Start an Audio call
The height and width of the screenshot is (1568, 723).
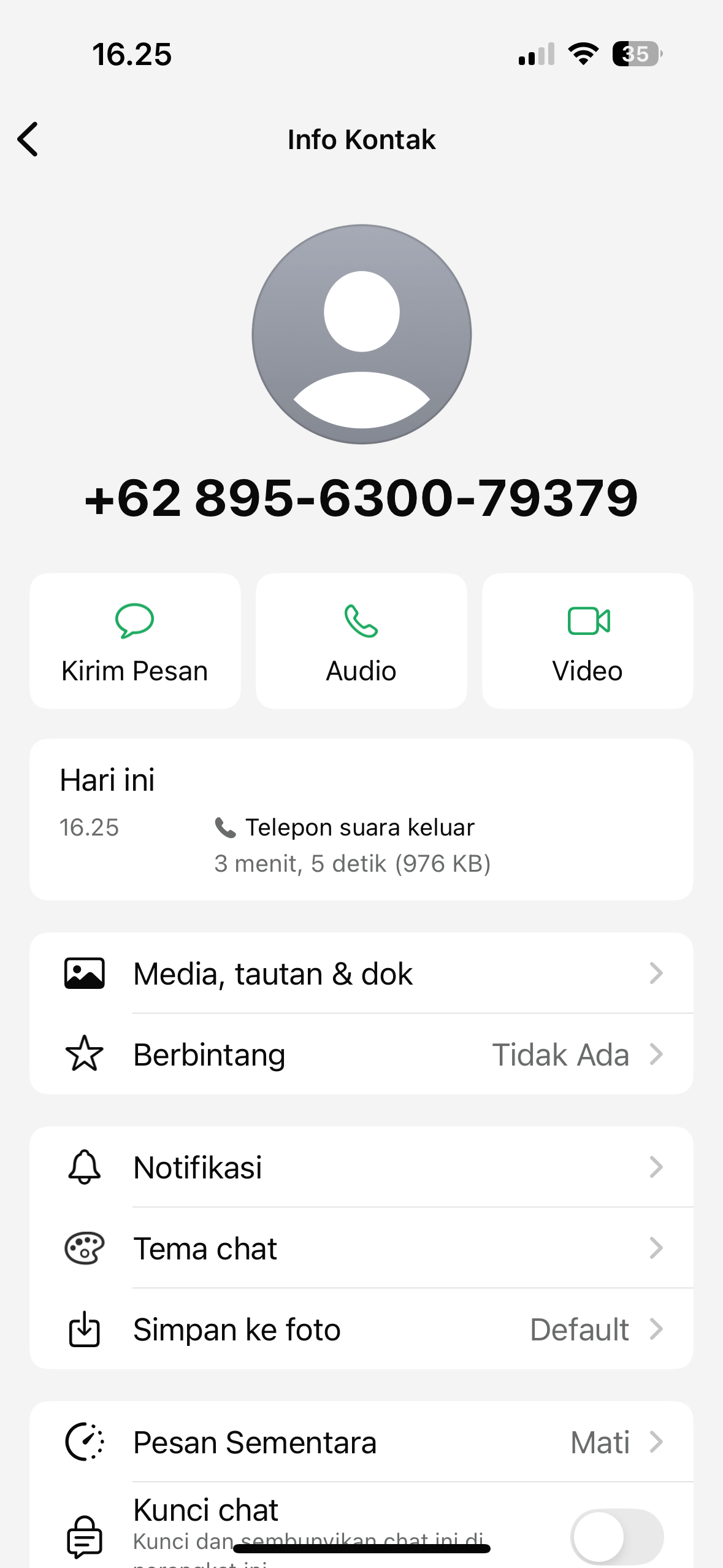(361, 641)
